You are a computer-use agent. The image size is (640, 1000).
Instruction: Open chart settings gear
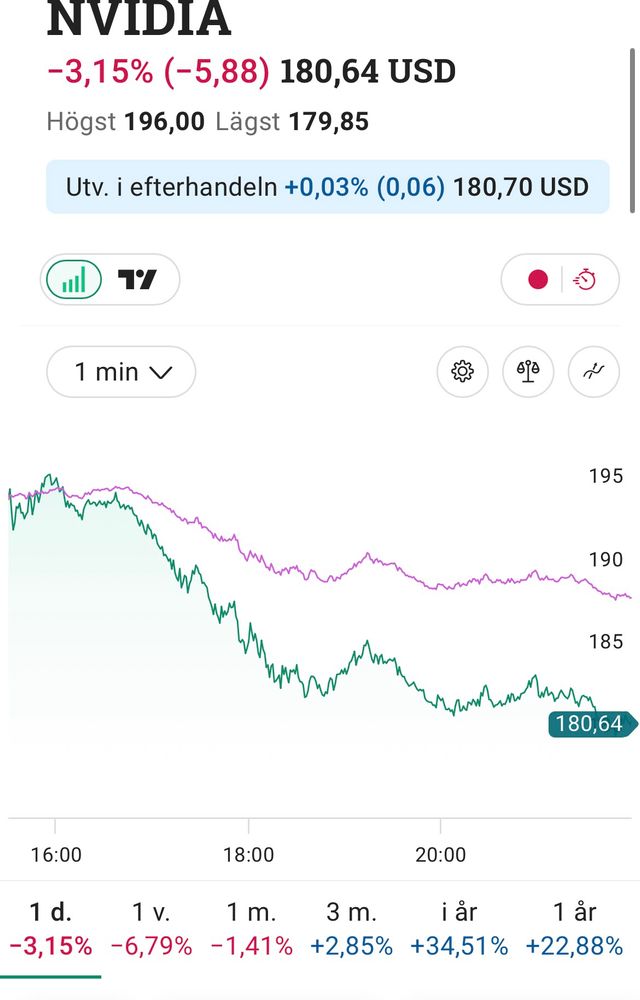click(x=462, y=372)
